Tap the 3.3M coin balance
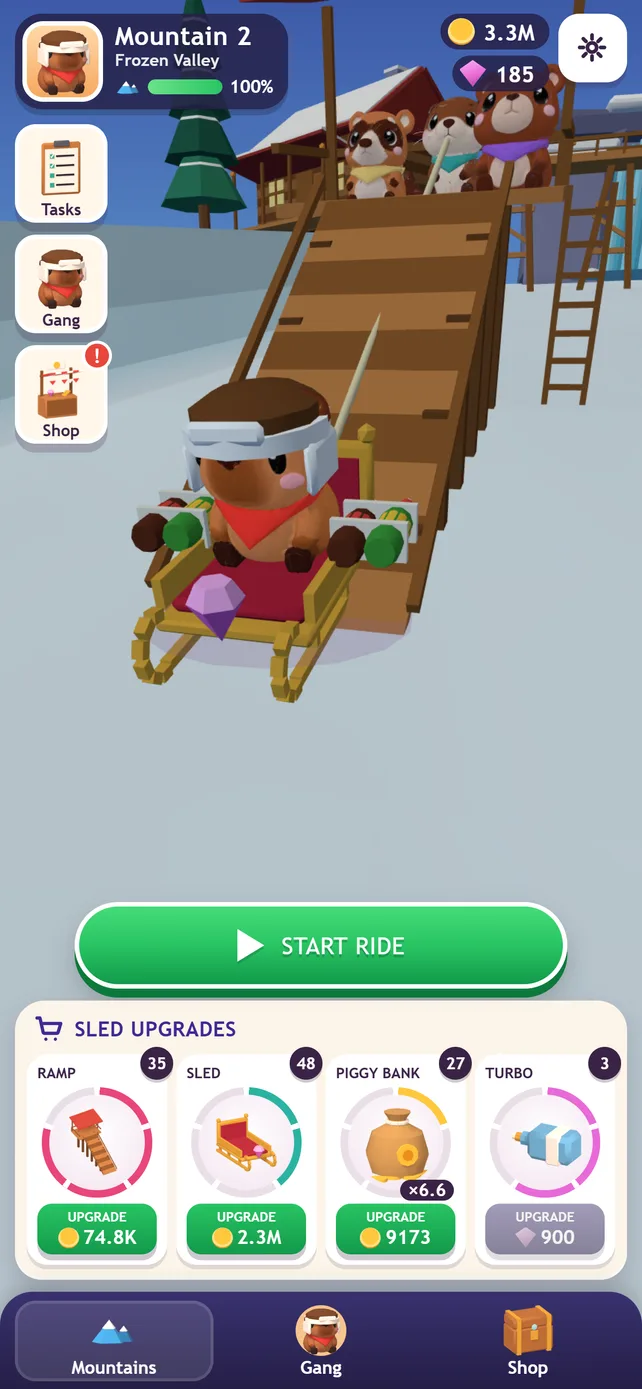 pyautogui.click(x=494, y=32)
